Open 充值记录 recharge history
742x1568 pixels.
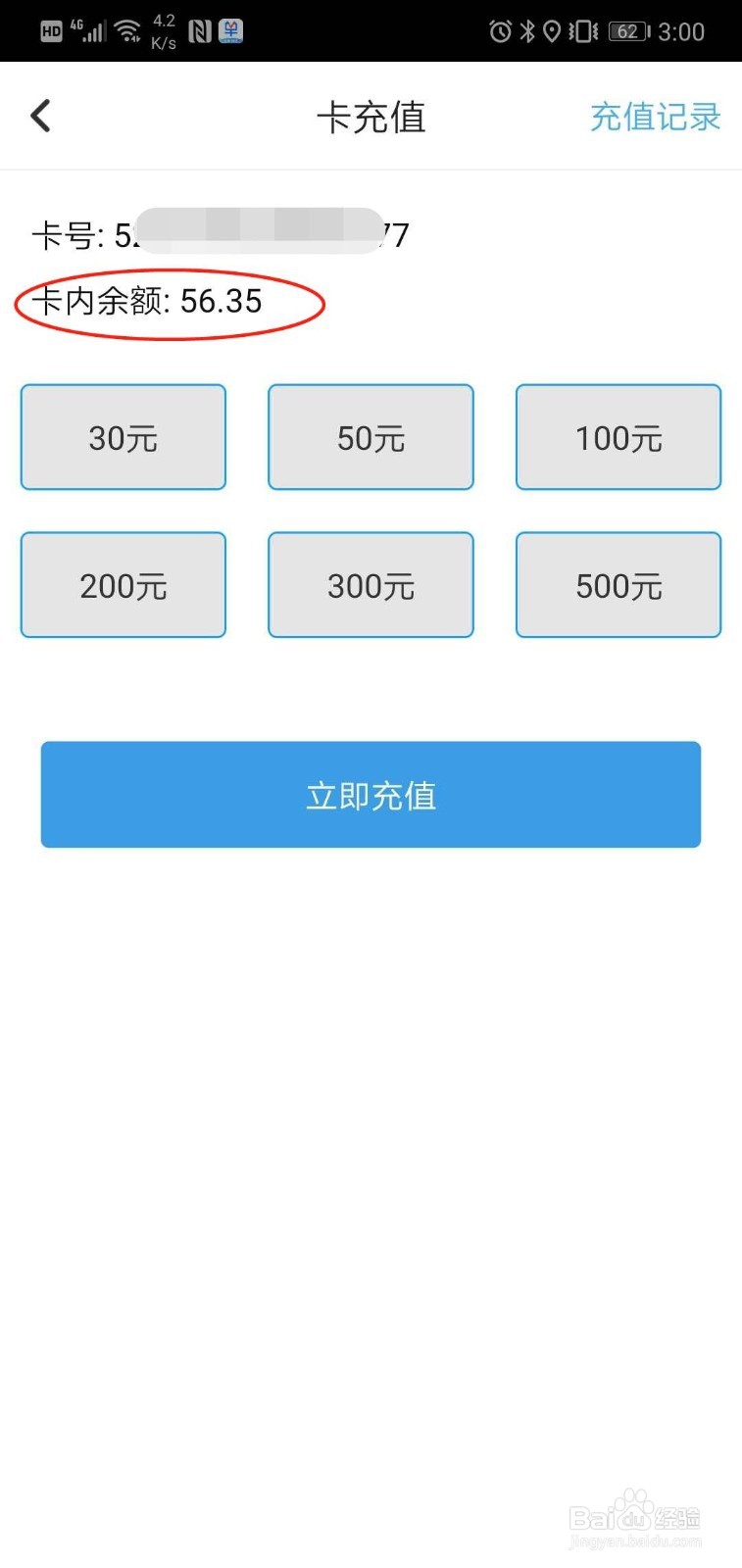[x=655, y=117]
